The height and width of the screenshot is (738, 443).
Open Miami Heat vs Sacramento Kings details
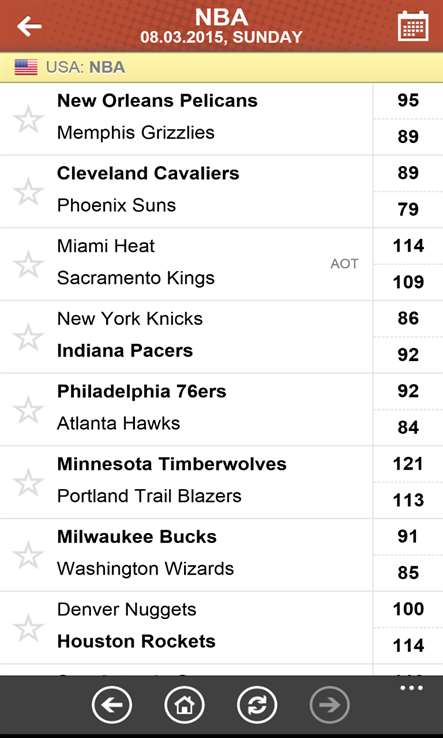(221, 264)
